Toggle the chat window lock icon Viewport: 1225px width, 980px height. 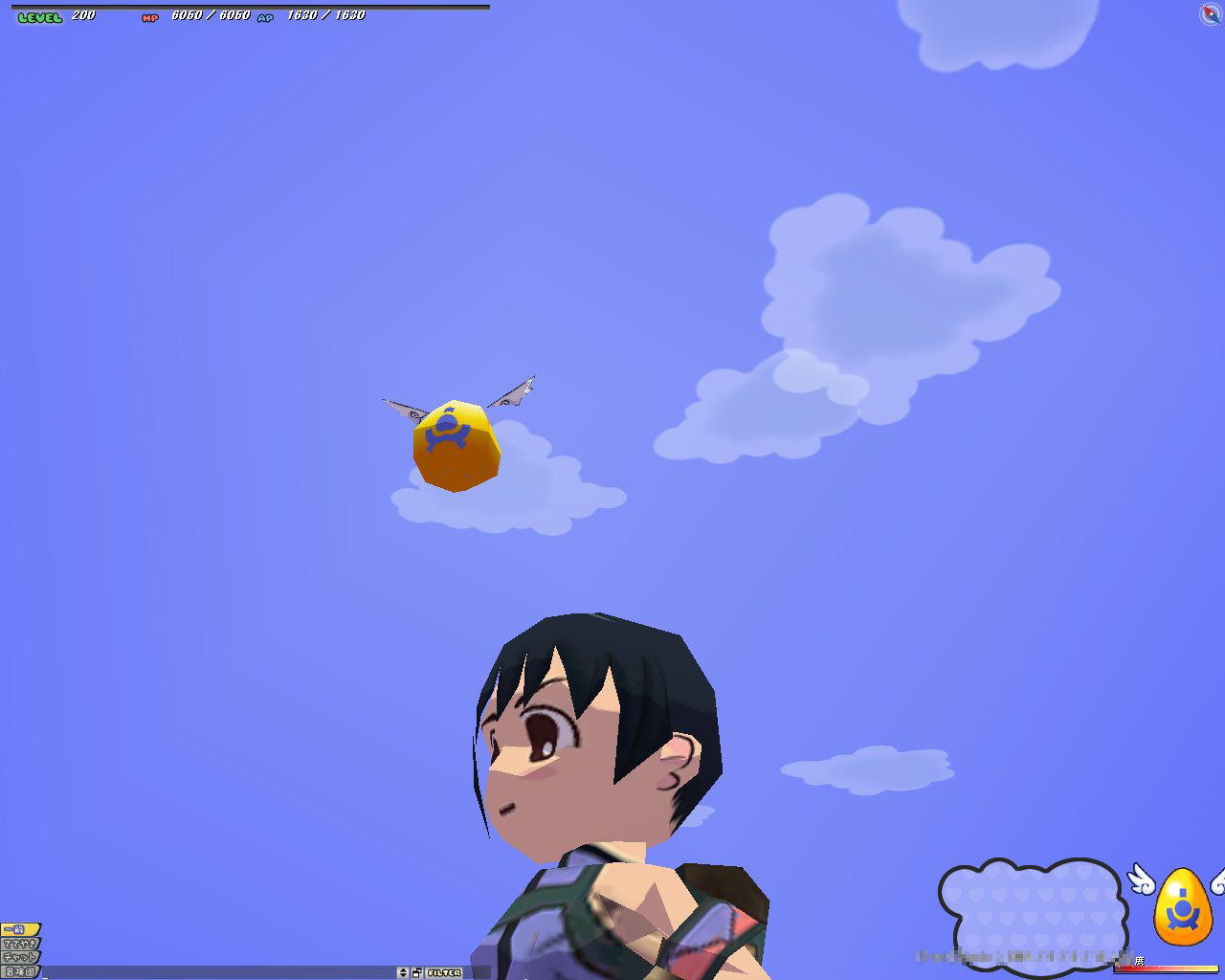coord(417,972)
